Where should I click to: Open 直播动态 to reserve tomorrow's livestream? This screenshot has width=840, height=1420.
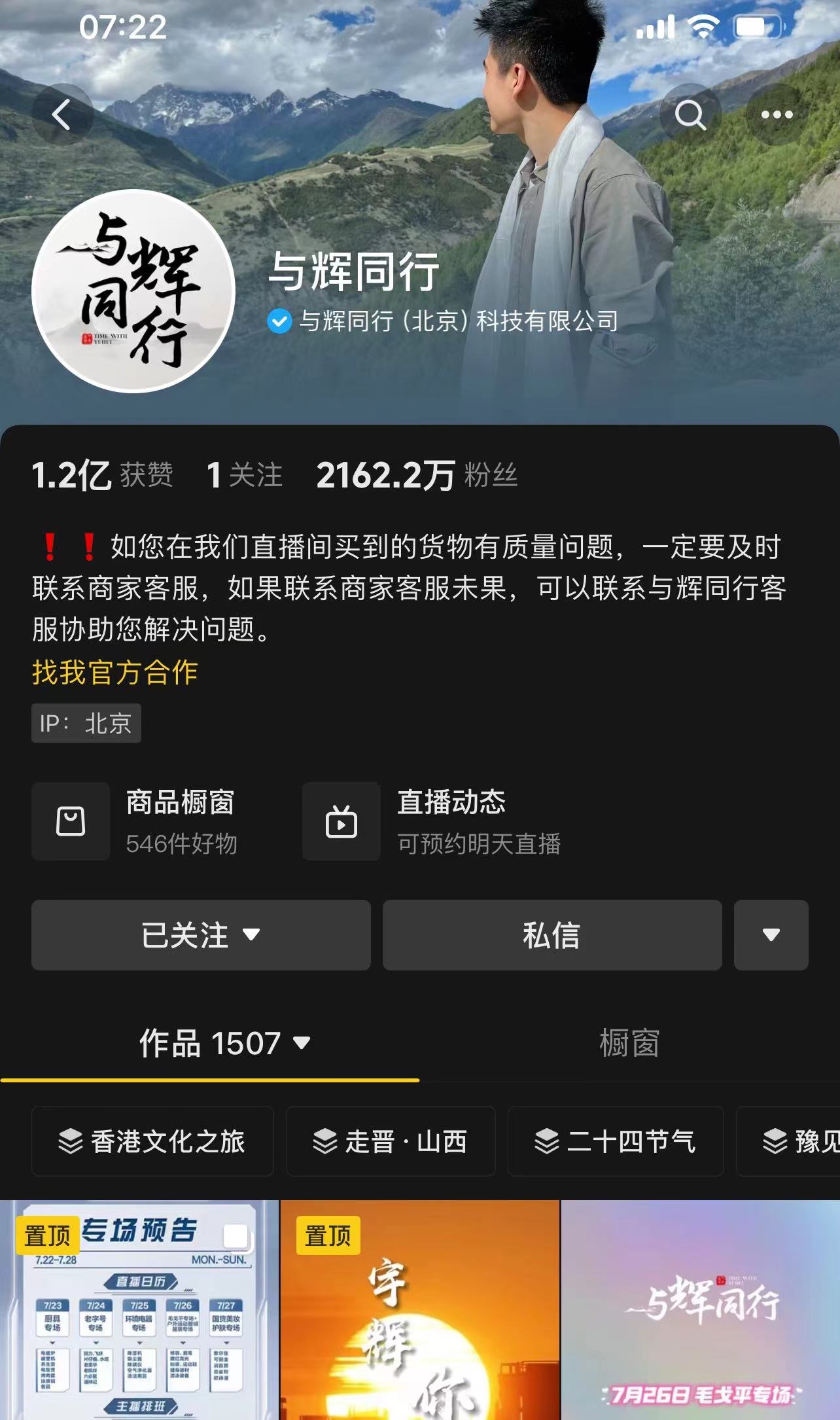[x=432, y=821]
